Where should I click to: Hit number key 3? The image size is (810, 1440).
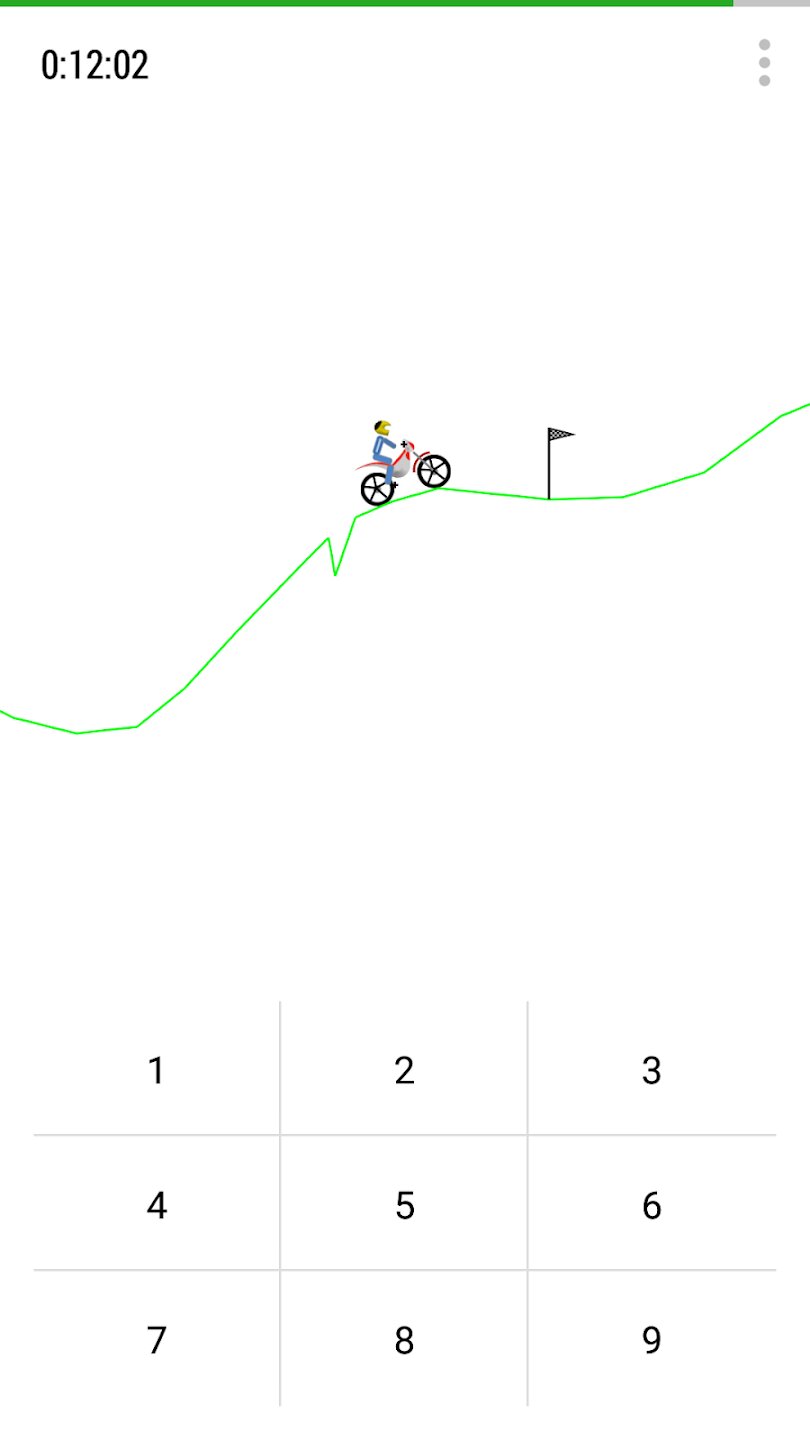652,1069
